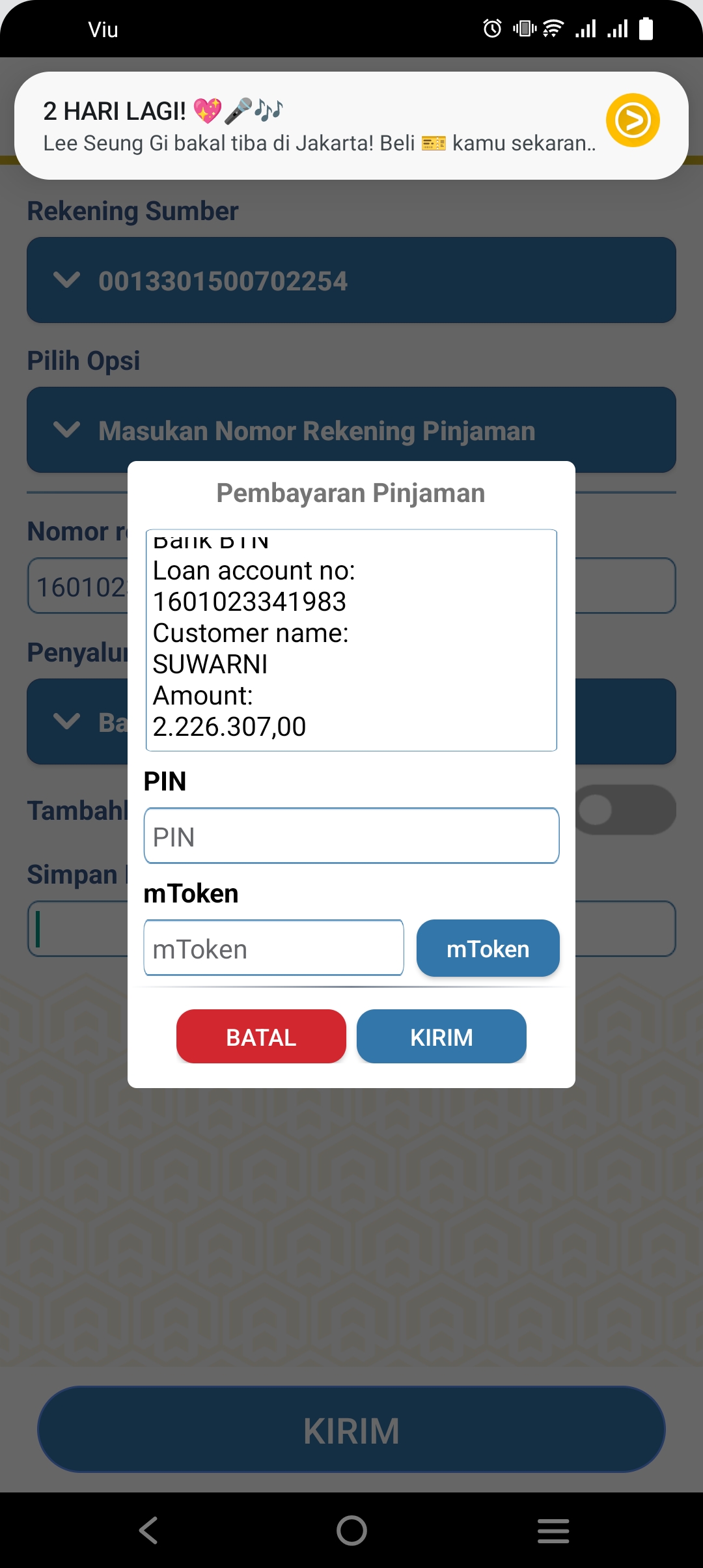
Task: Focus the mToken text field
Action: pyautogui.click(x=273, y=948)
